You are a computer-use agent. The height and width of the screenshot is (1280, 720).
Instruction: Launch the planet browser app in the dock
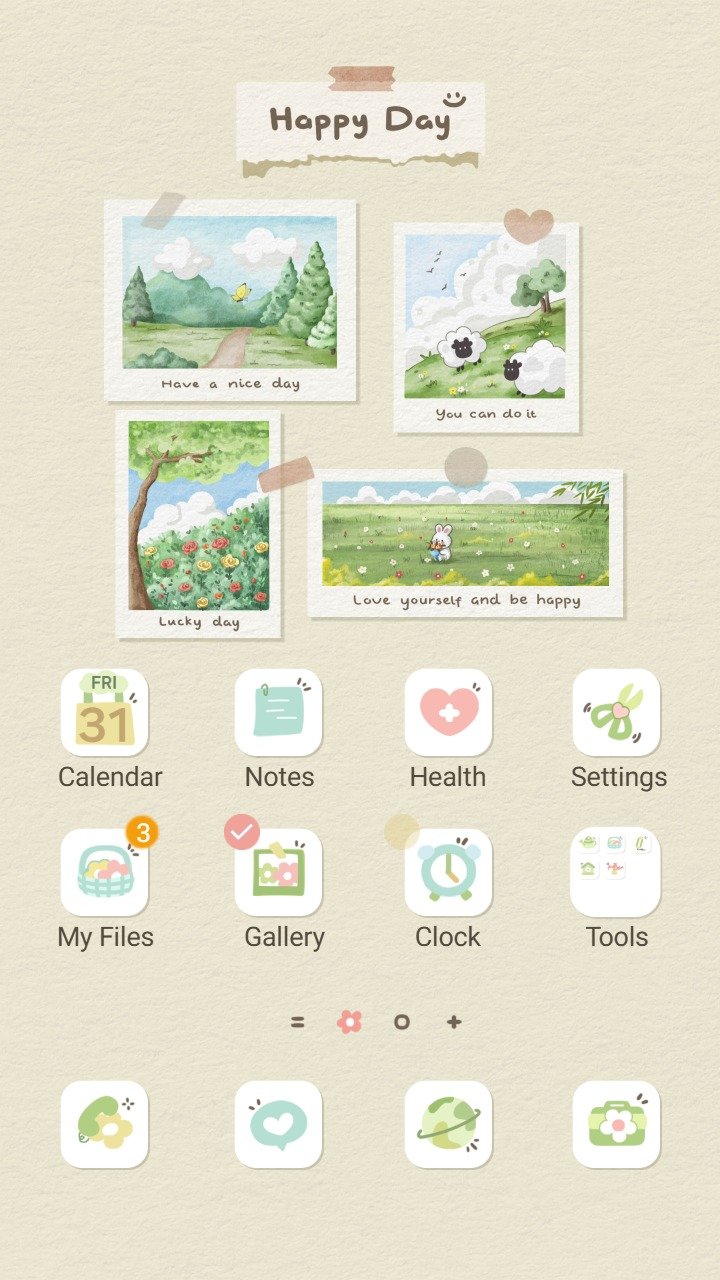pyautogui.click(x=448, y=1124)
